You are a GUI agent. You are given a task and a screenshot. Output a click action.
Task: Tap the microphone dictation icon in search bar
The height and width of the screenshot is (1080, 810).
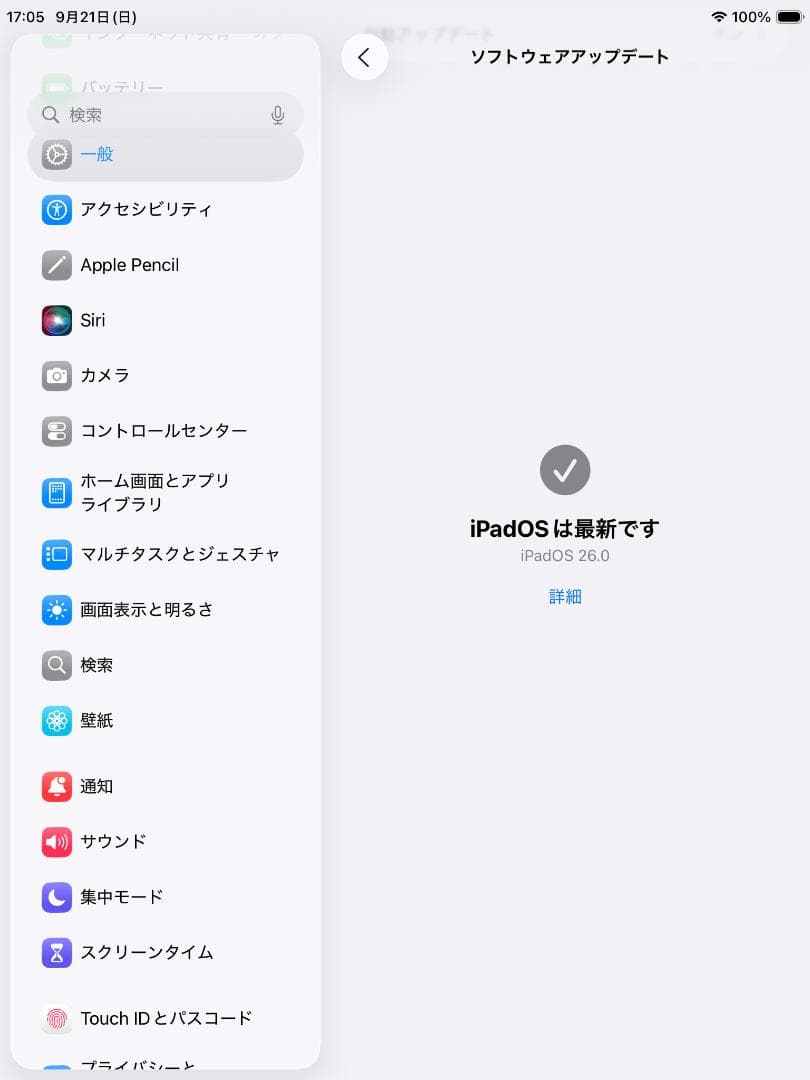pos(277,115)
